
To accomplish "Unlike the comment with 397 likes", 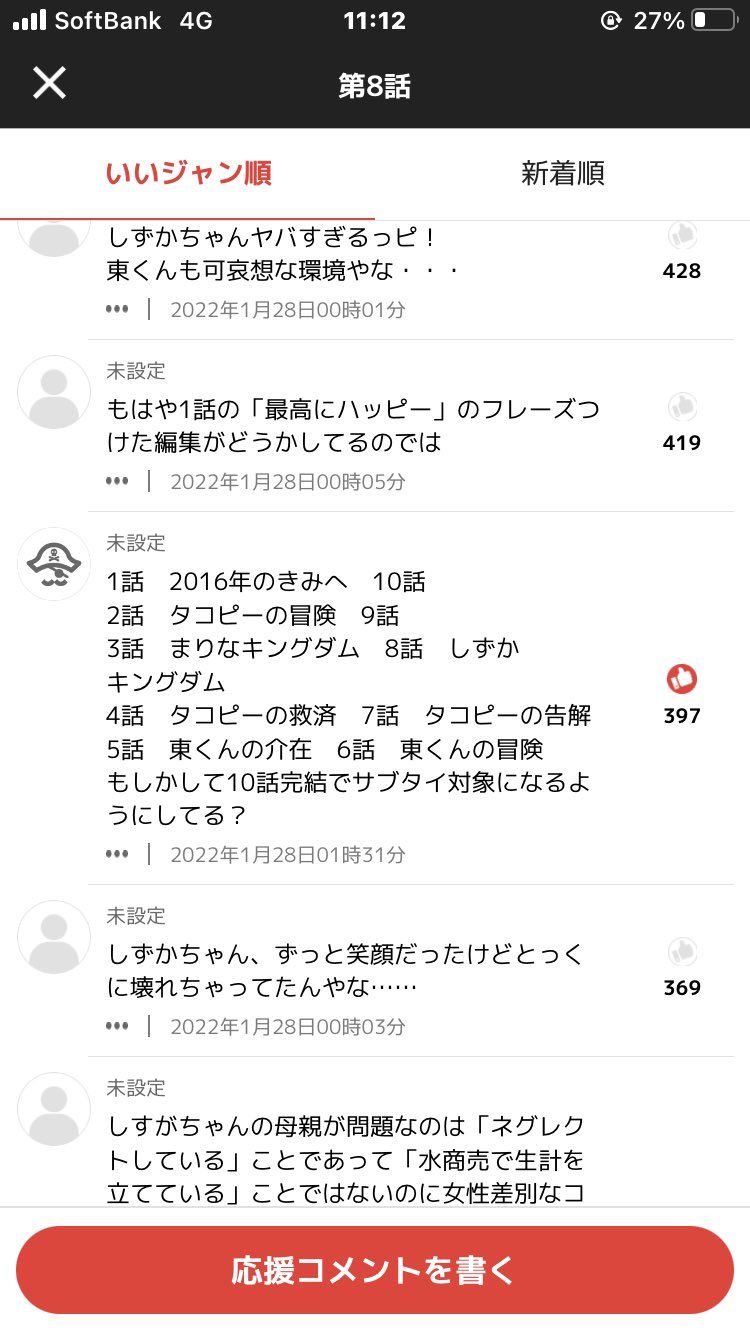I will [x=682, y=680].
